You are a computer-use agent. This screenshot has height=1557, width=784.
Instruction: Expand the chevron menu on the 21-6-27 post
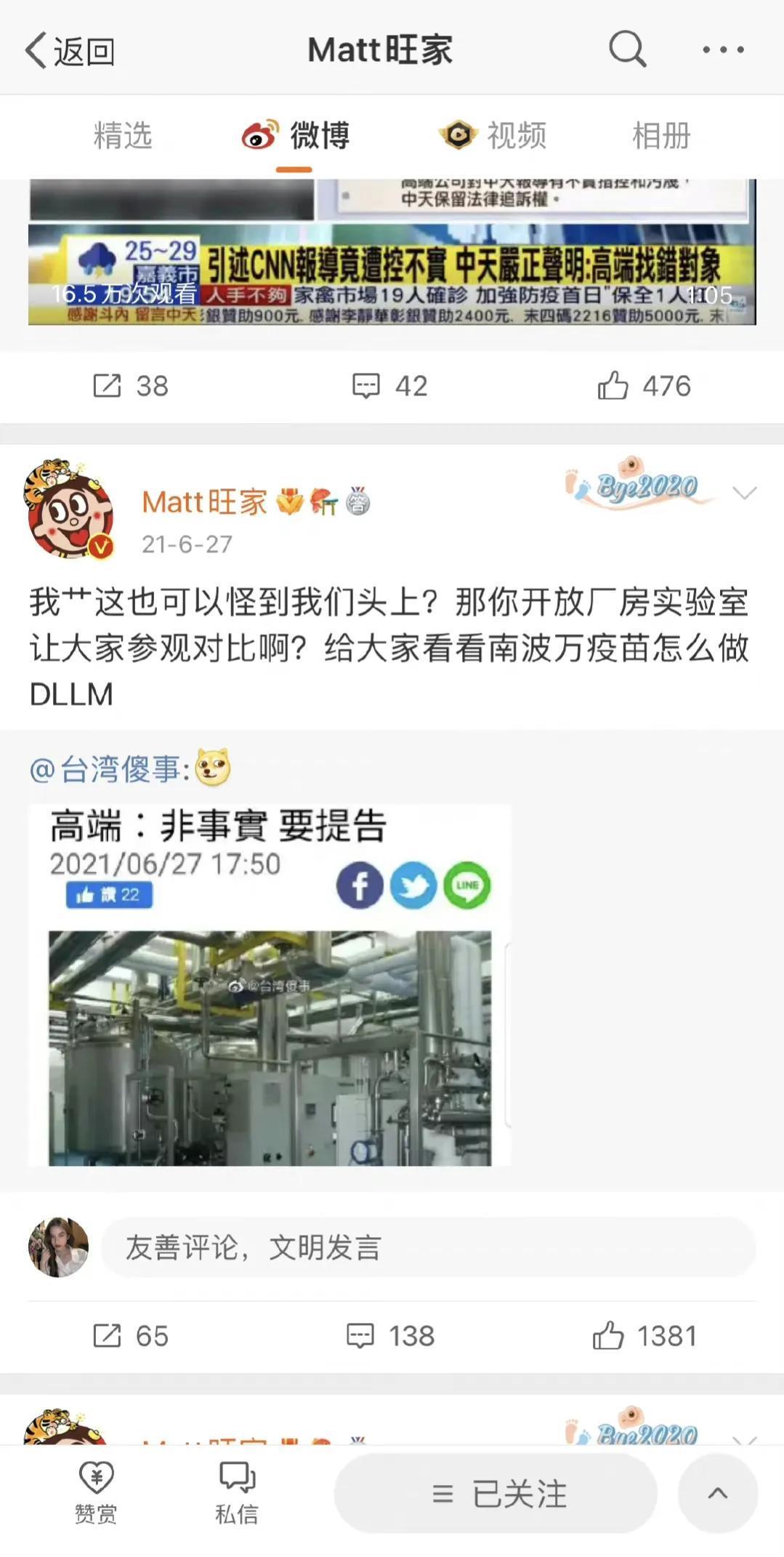click(x=745, y=494)
